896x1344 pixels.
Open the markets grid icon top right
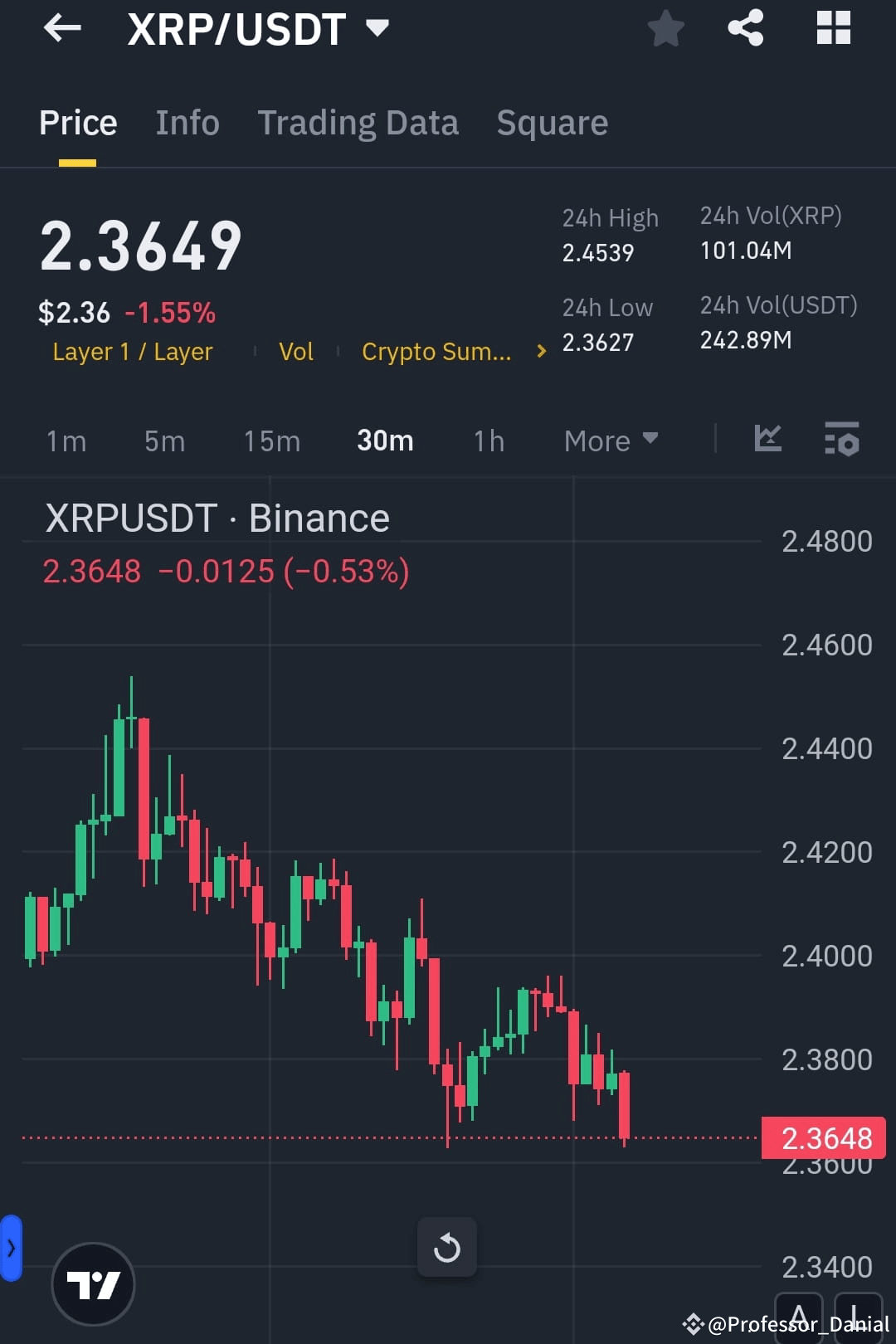coord(833,27)
